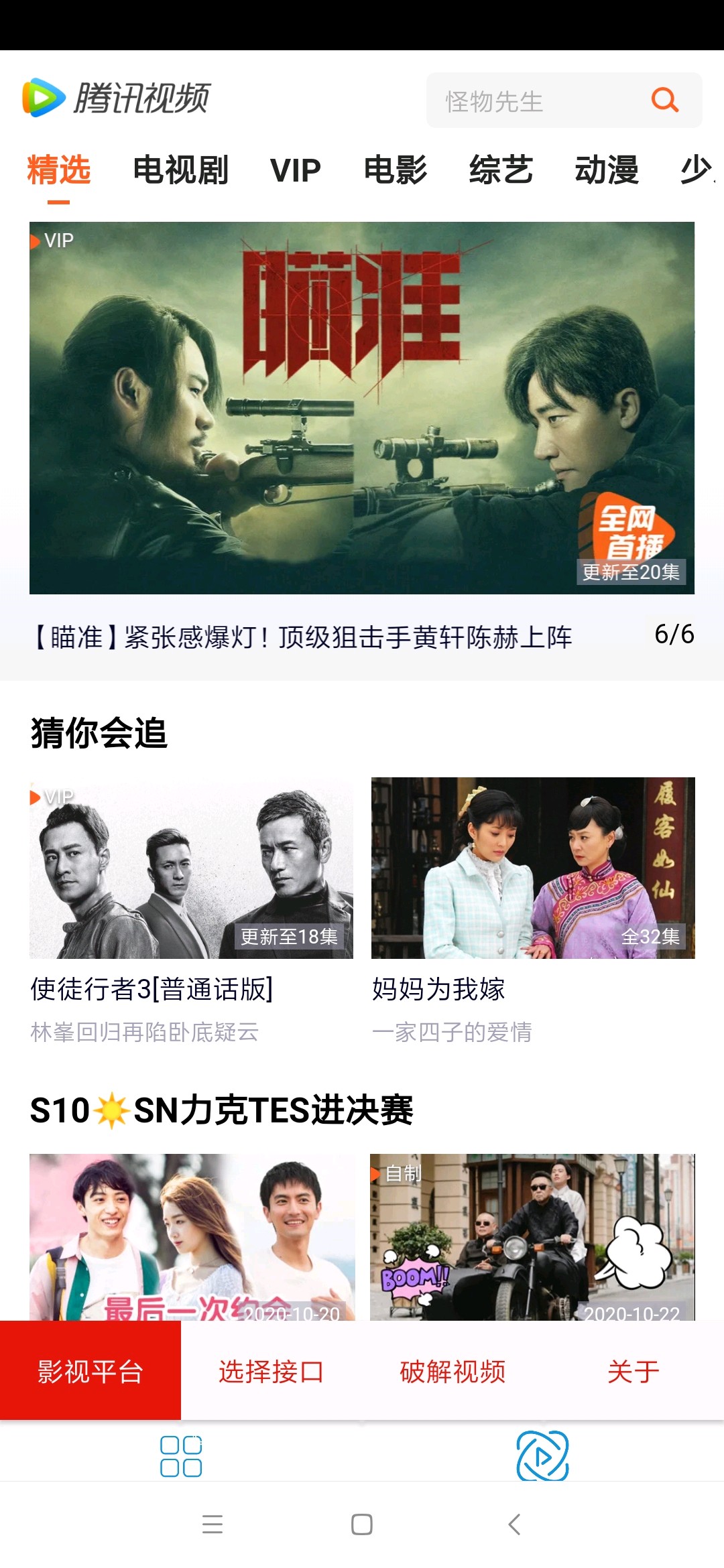Open recent apps from the navigation bar

pos(213,1524)
